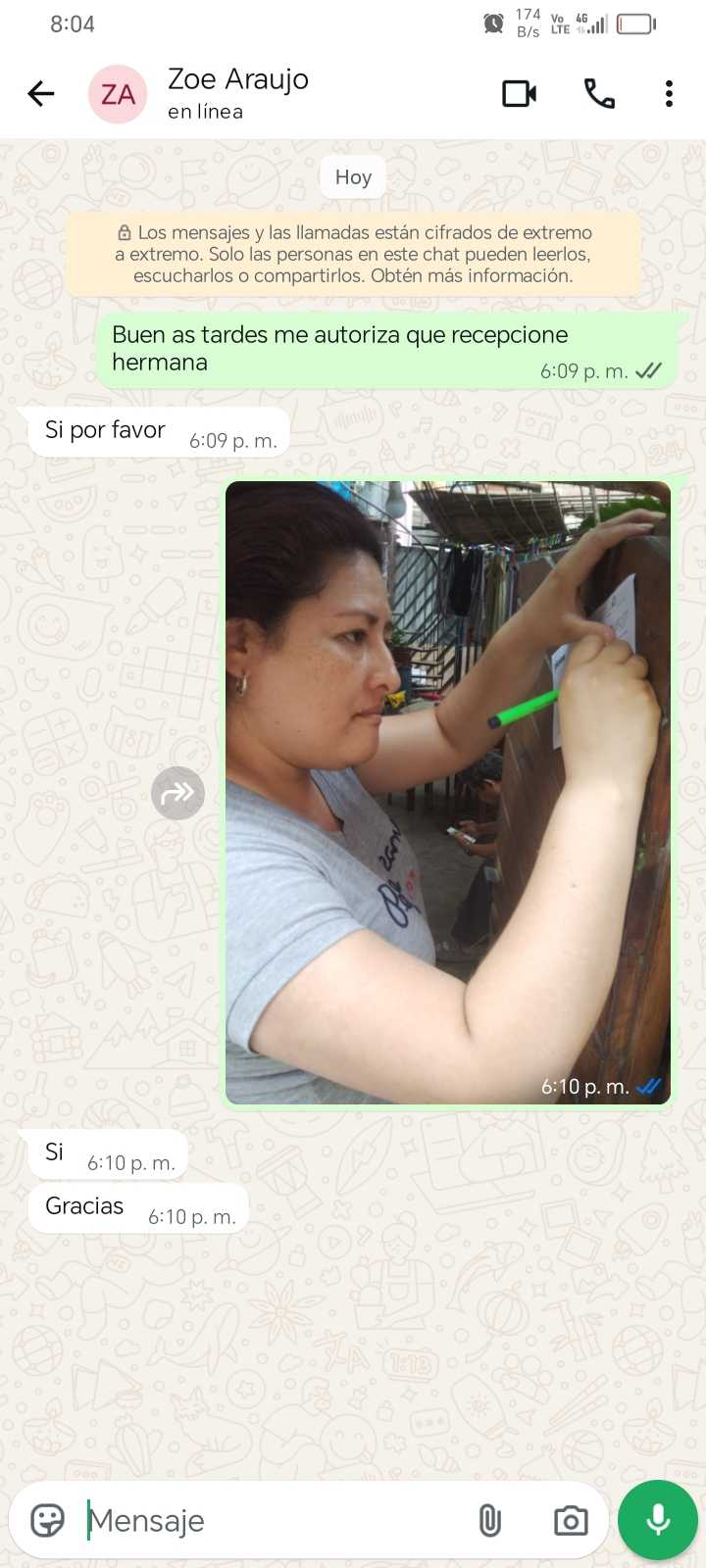Open the camera from the message bar

pos(571,1520)
